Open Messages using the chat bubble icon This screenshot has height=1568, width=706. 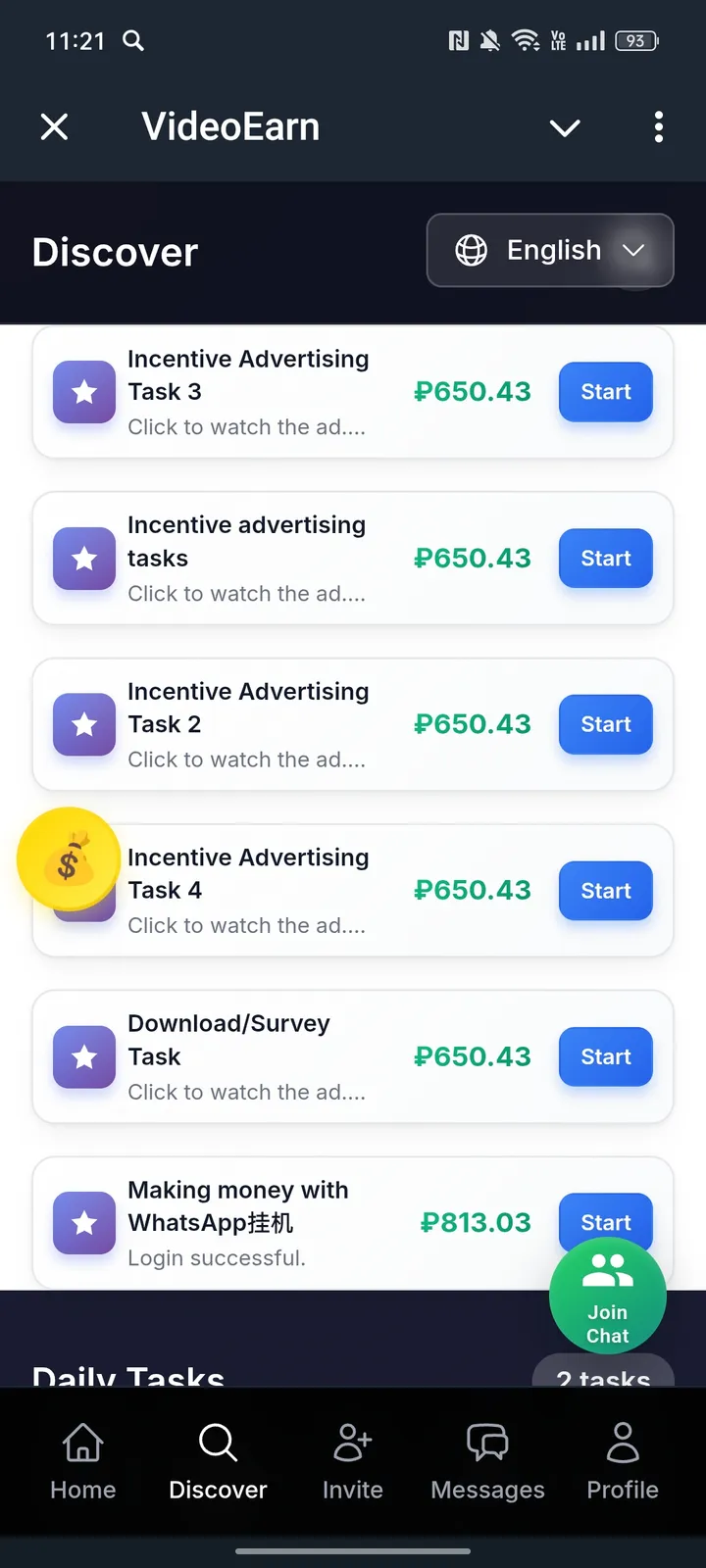(487, 1443)
